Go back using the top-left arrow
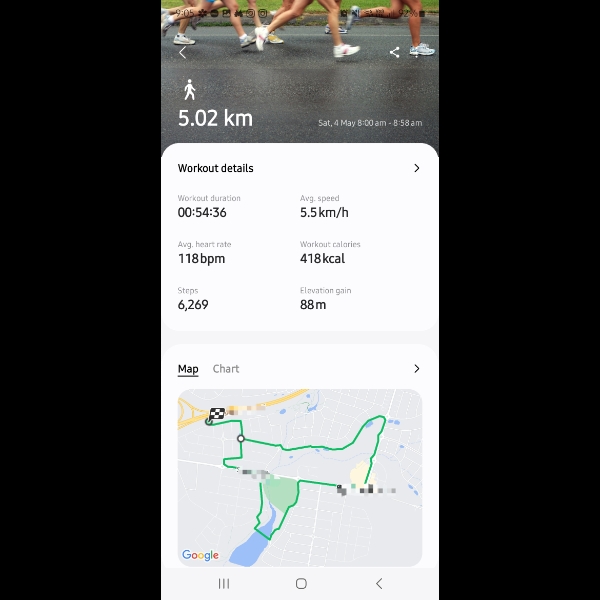The width and height of the screenshot is (600, 600). tap(182, 53)
